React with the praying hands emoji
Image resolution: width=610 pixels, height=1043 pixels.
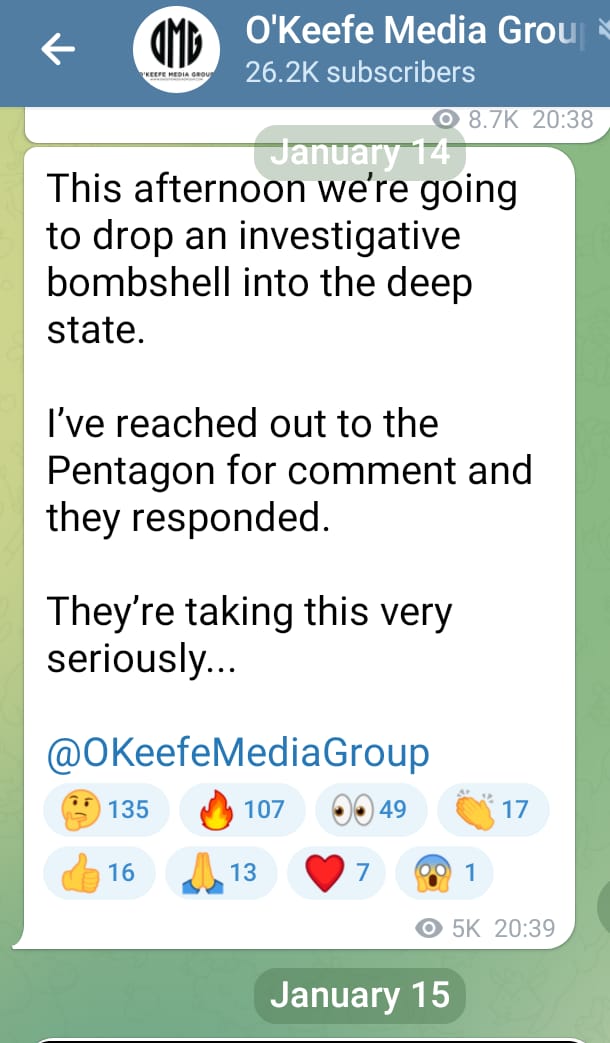tap(219, 872)
